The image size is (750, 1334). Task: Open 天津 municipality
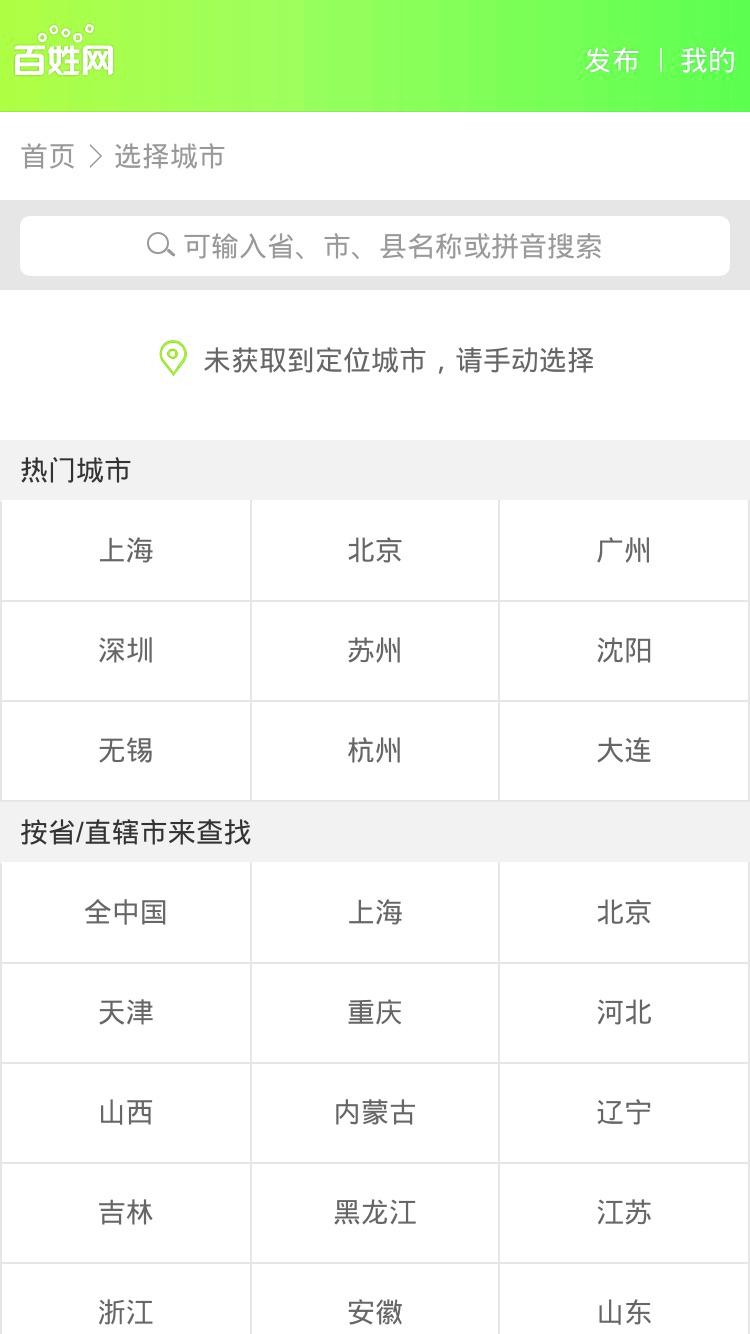tap(126, 1012)
